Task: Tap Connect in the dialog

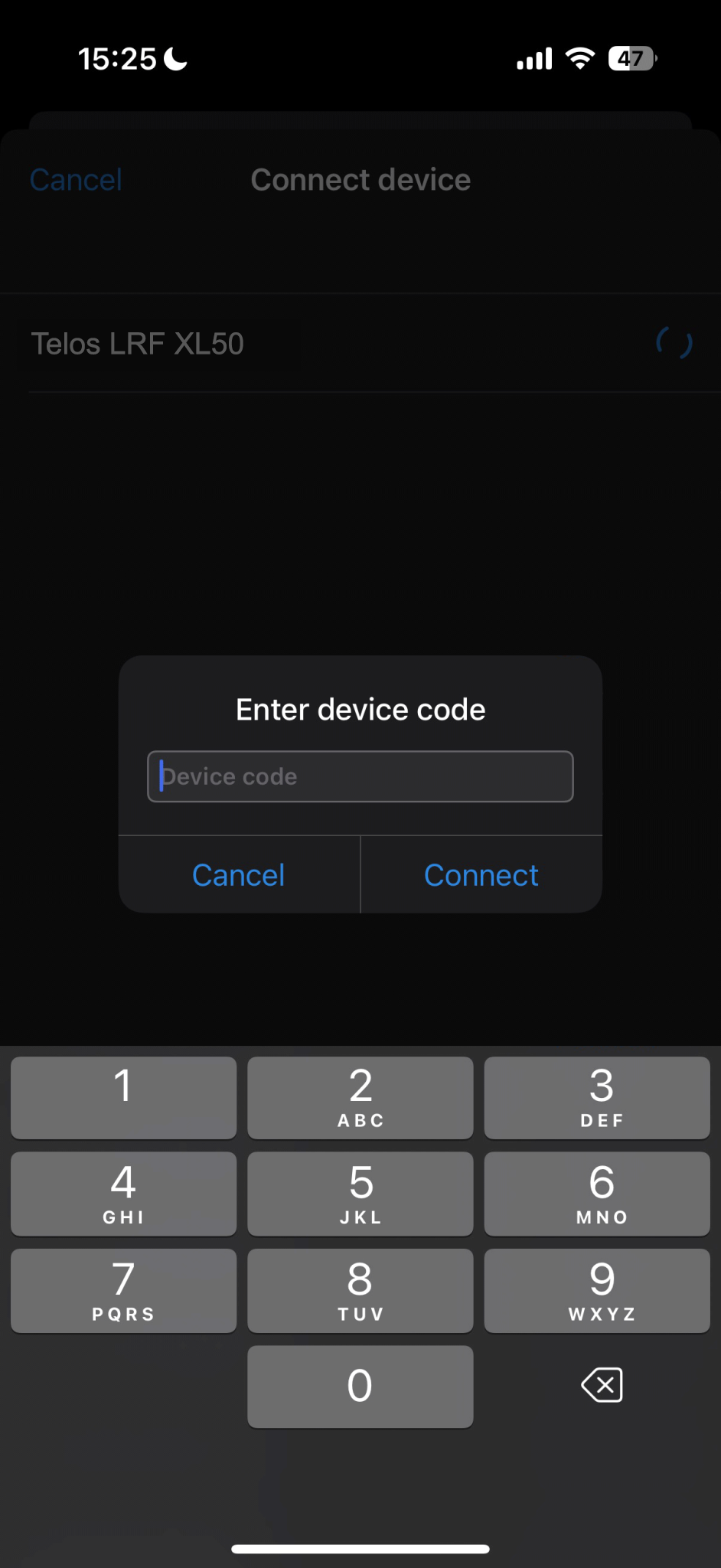Action: coord(481,874)
